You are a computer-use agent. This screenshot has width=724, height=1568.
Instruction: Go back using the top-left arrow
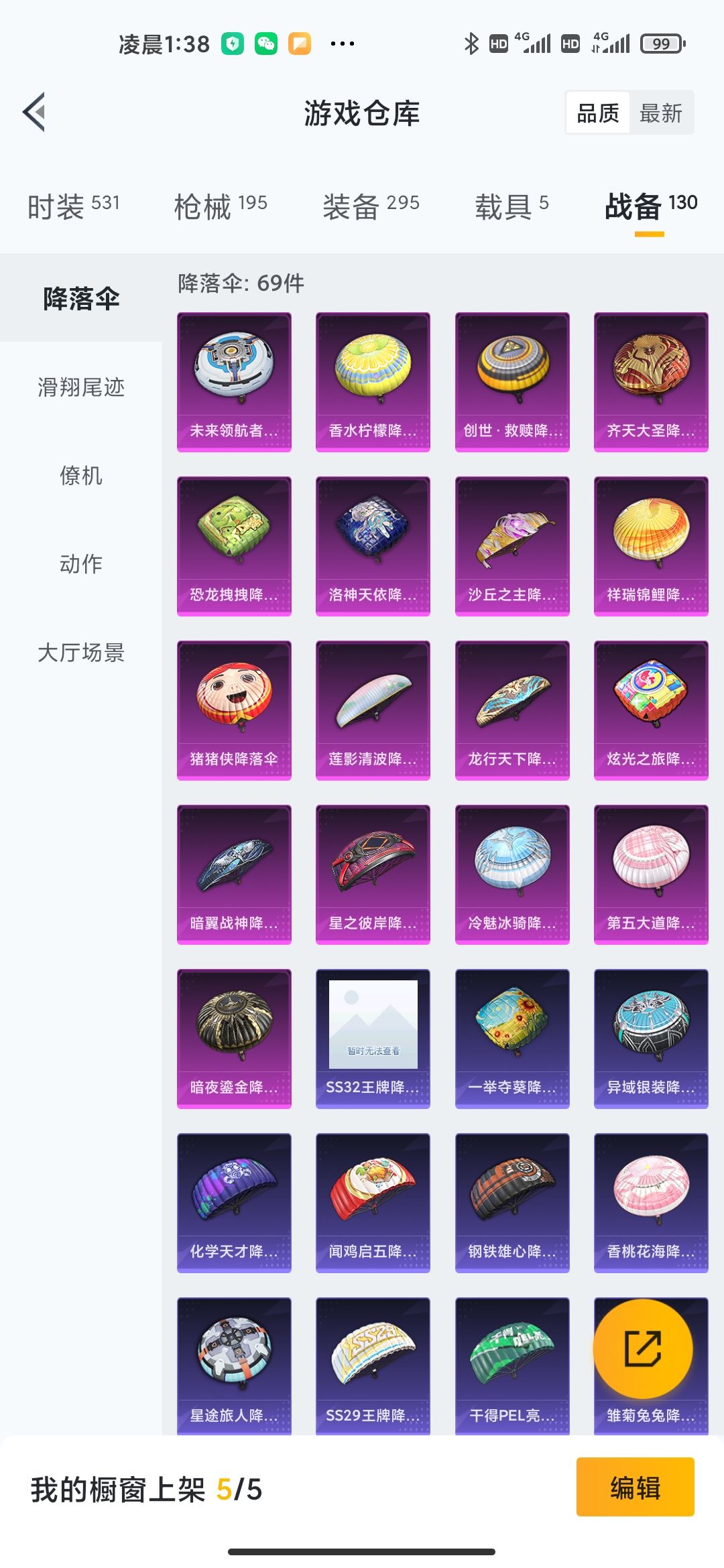pyautogui.click(x=35, y=112)
